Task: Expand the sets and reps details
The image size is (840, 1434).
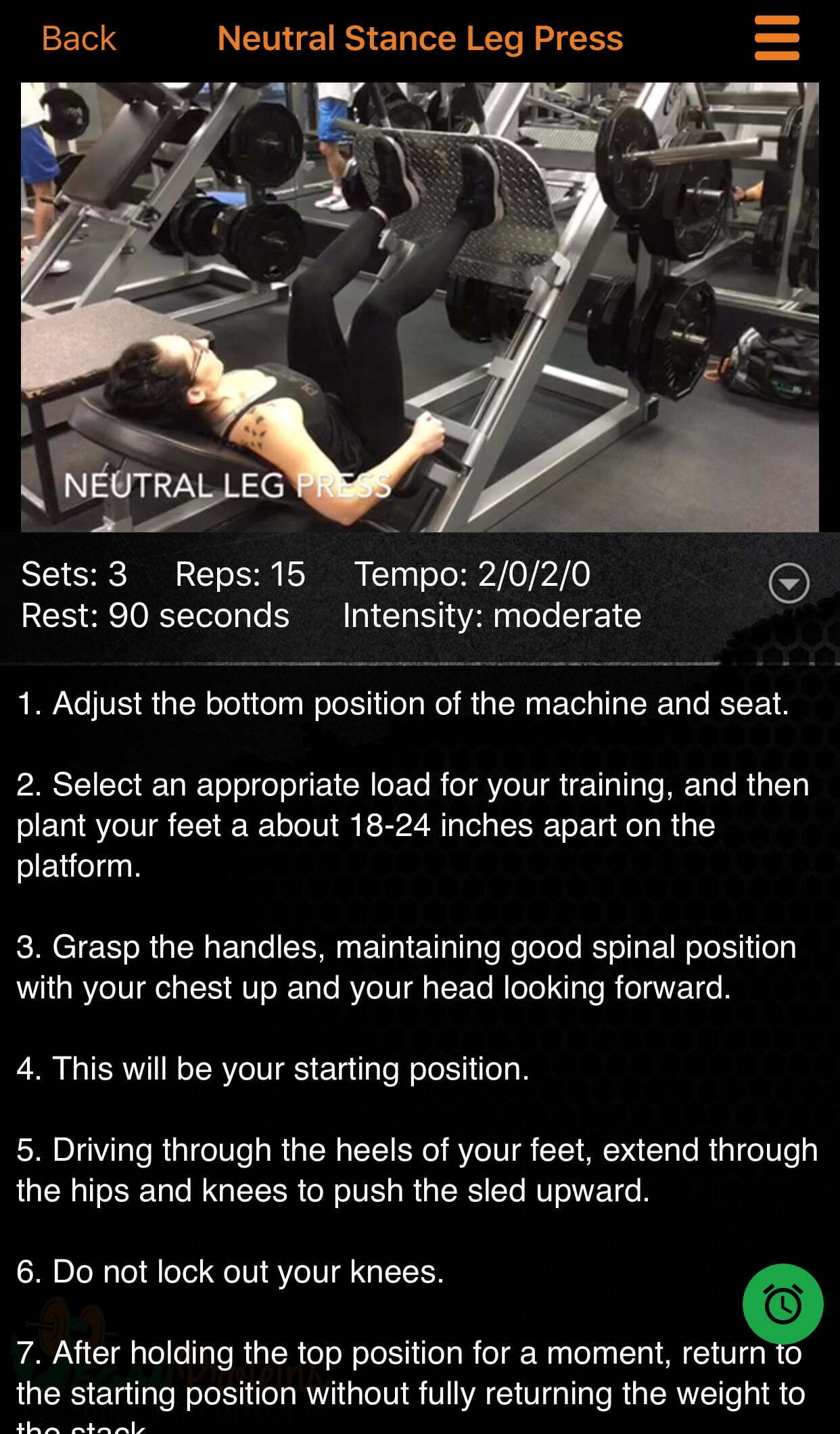Action: [x=789, y=582]
